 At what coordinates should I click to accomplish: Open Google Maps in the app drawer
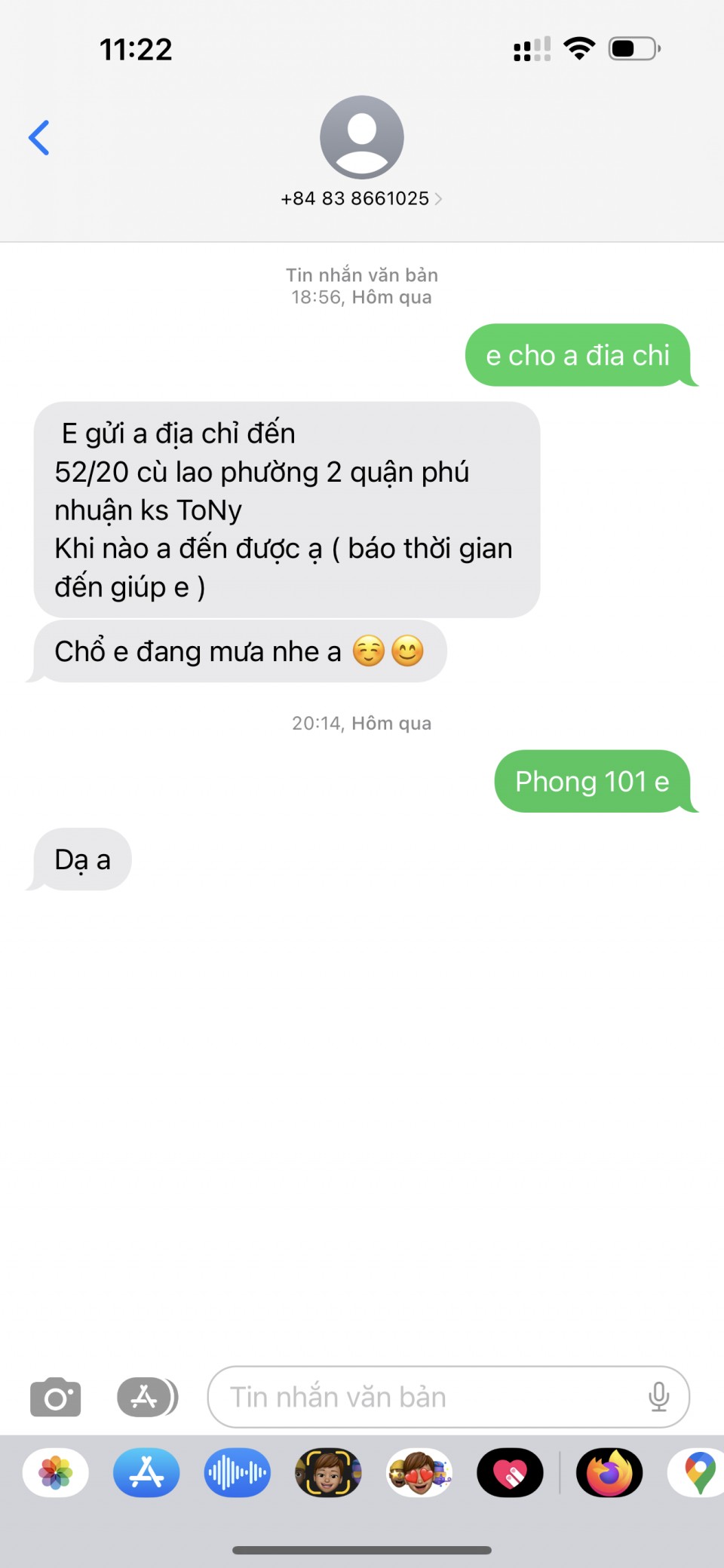coord(698,1472)
